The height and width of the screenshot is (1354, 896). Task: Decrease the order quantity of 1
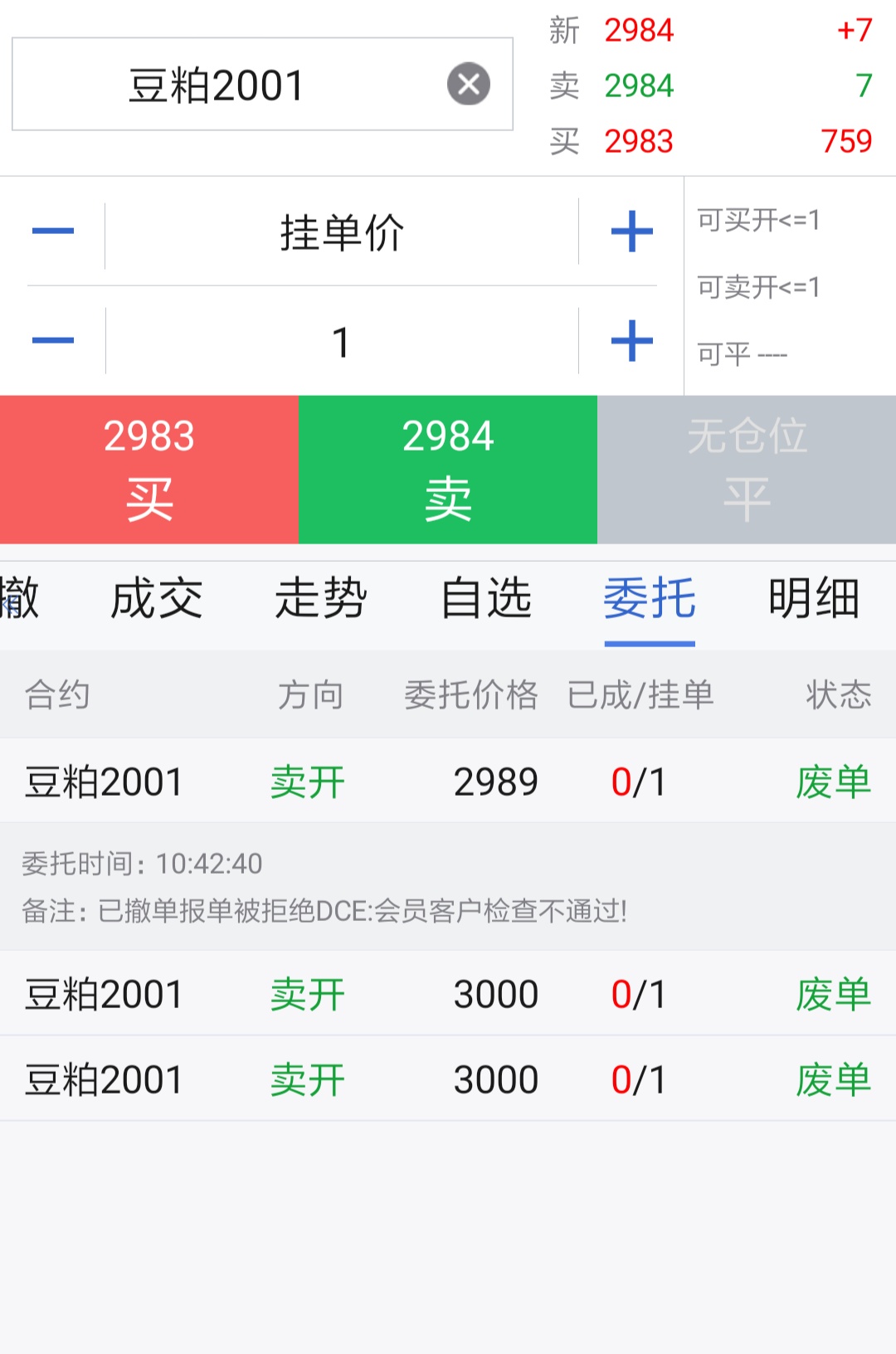pos(53,340)
